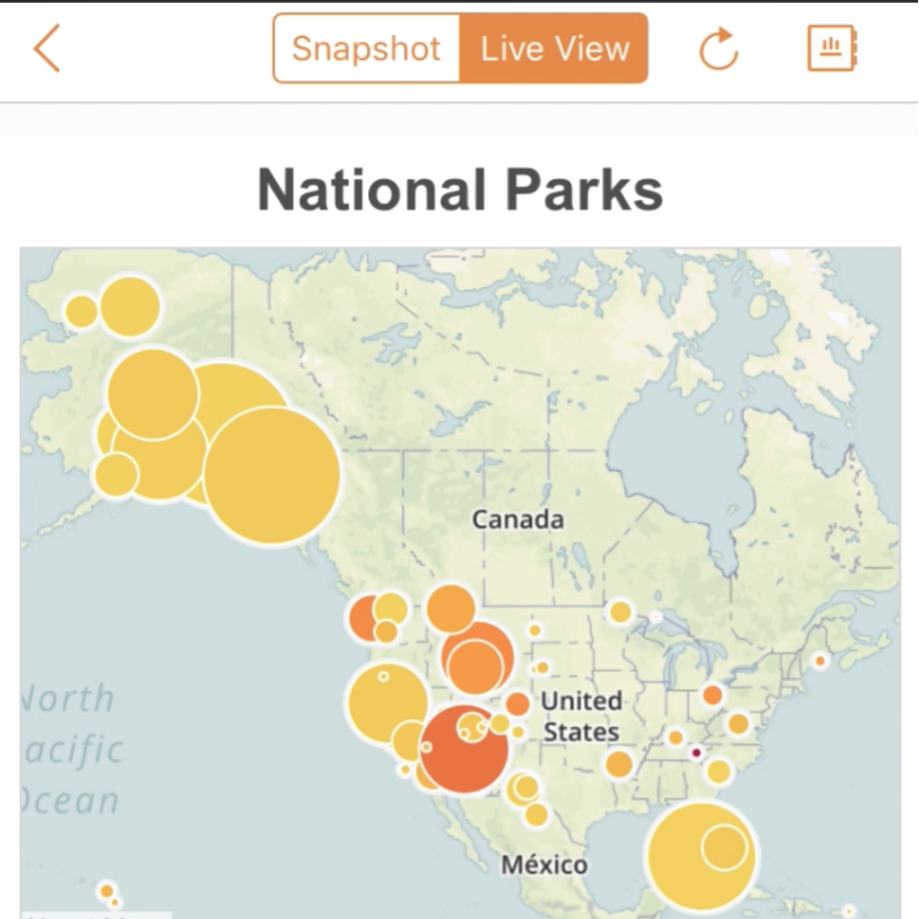
Task: Refresh the dashboard data
Action: (x=718, y=49)
